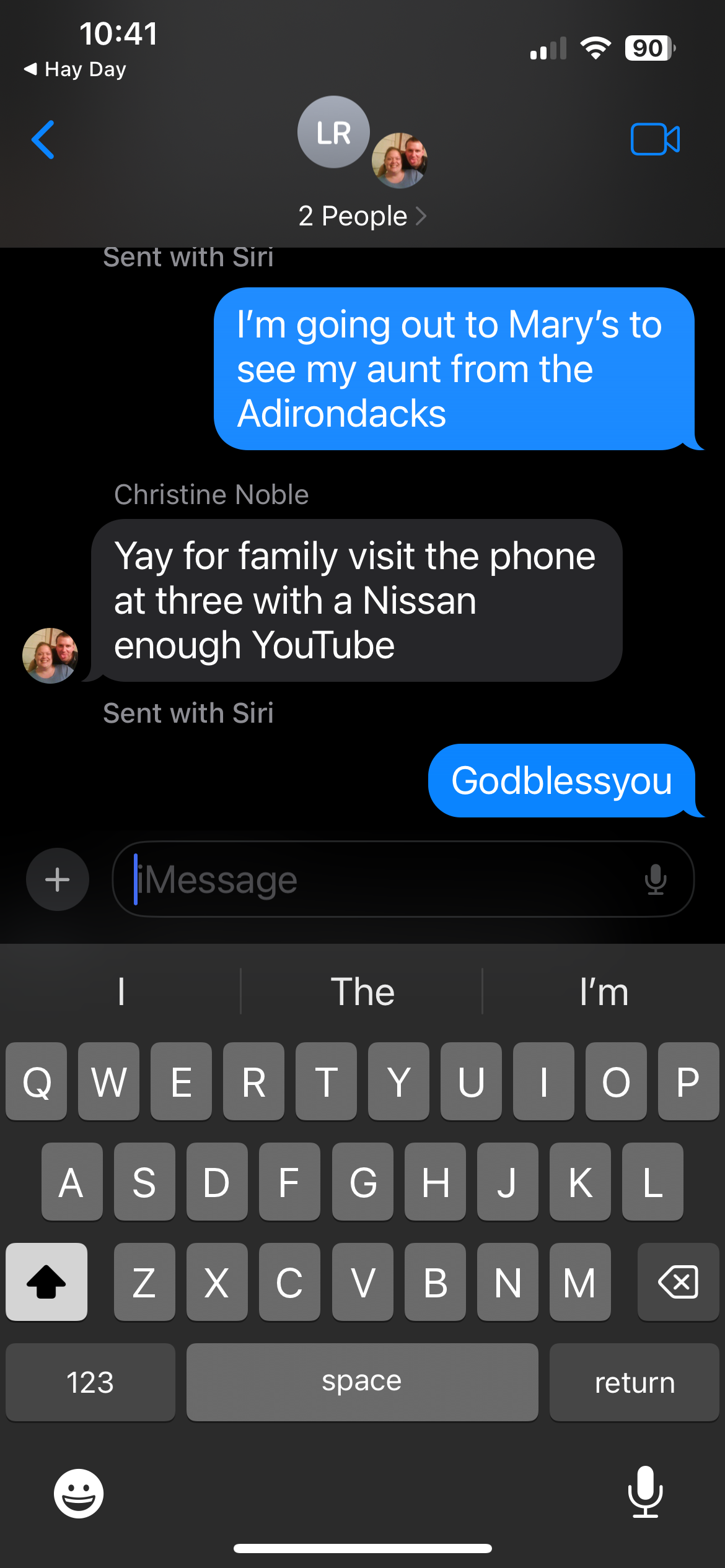Start a FaceTime video call
Viewport: 725px width, 1568px height.
pyautogui.click(x=655, y=139)
